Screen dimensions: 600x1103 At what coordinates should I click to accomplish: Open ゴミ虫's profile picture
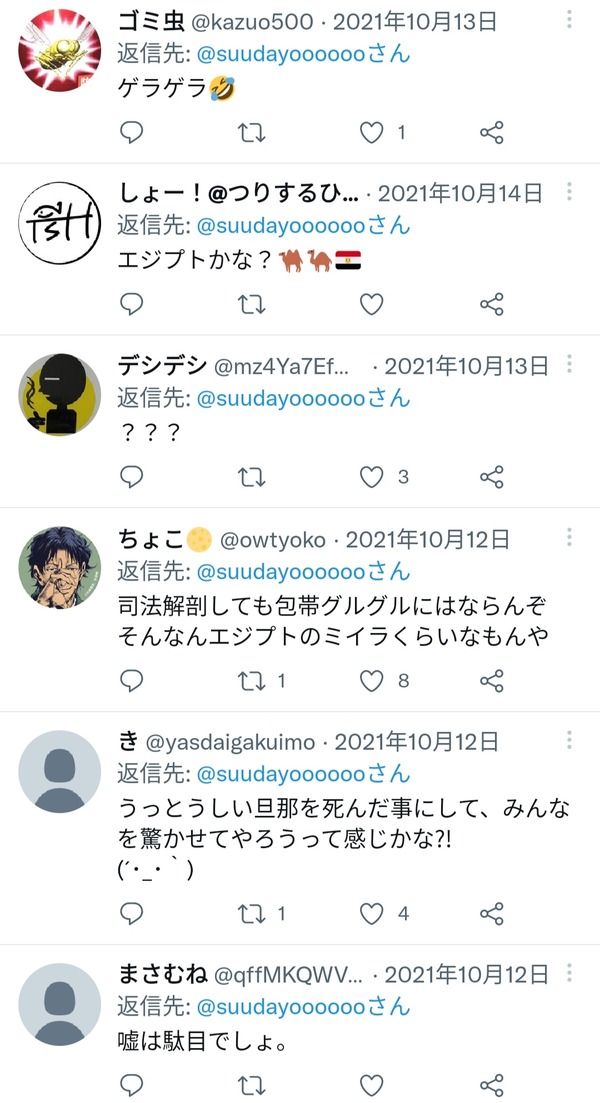coord(59,50)
